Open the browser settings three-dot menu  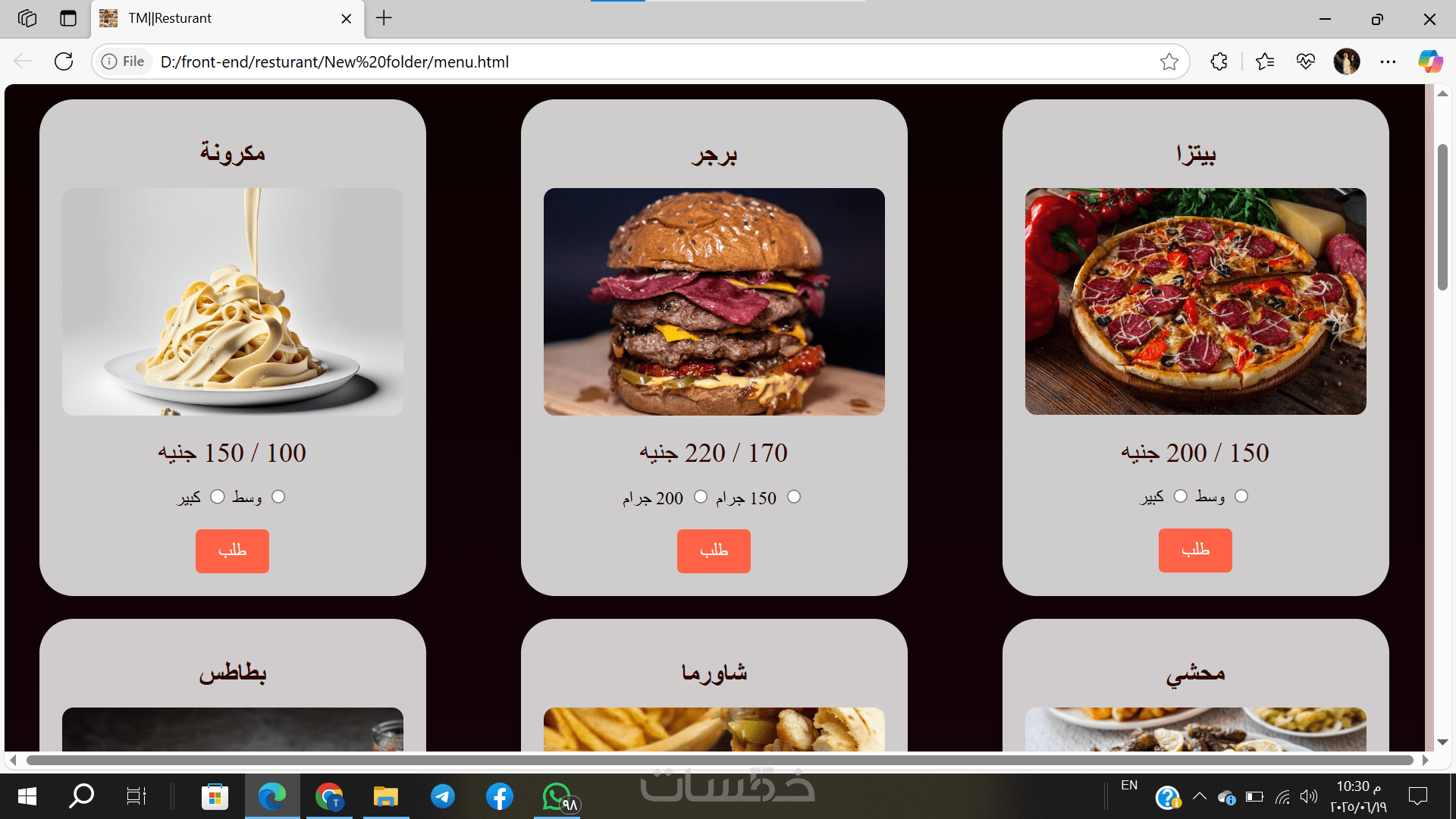pyautogui.click(x=1388, y=61)
